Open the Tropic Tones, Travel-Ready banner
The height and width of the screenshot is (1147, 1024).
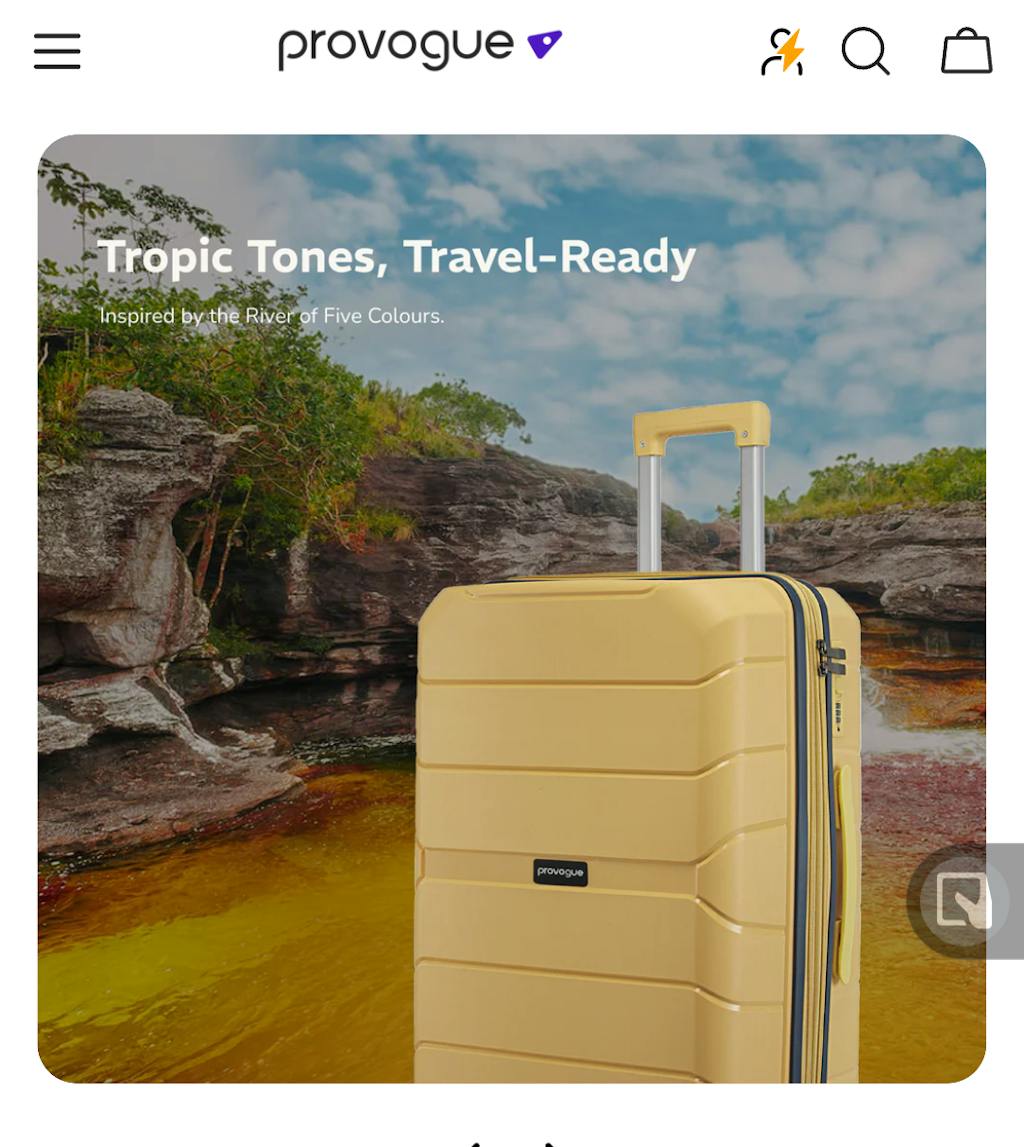coord(511,608)
